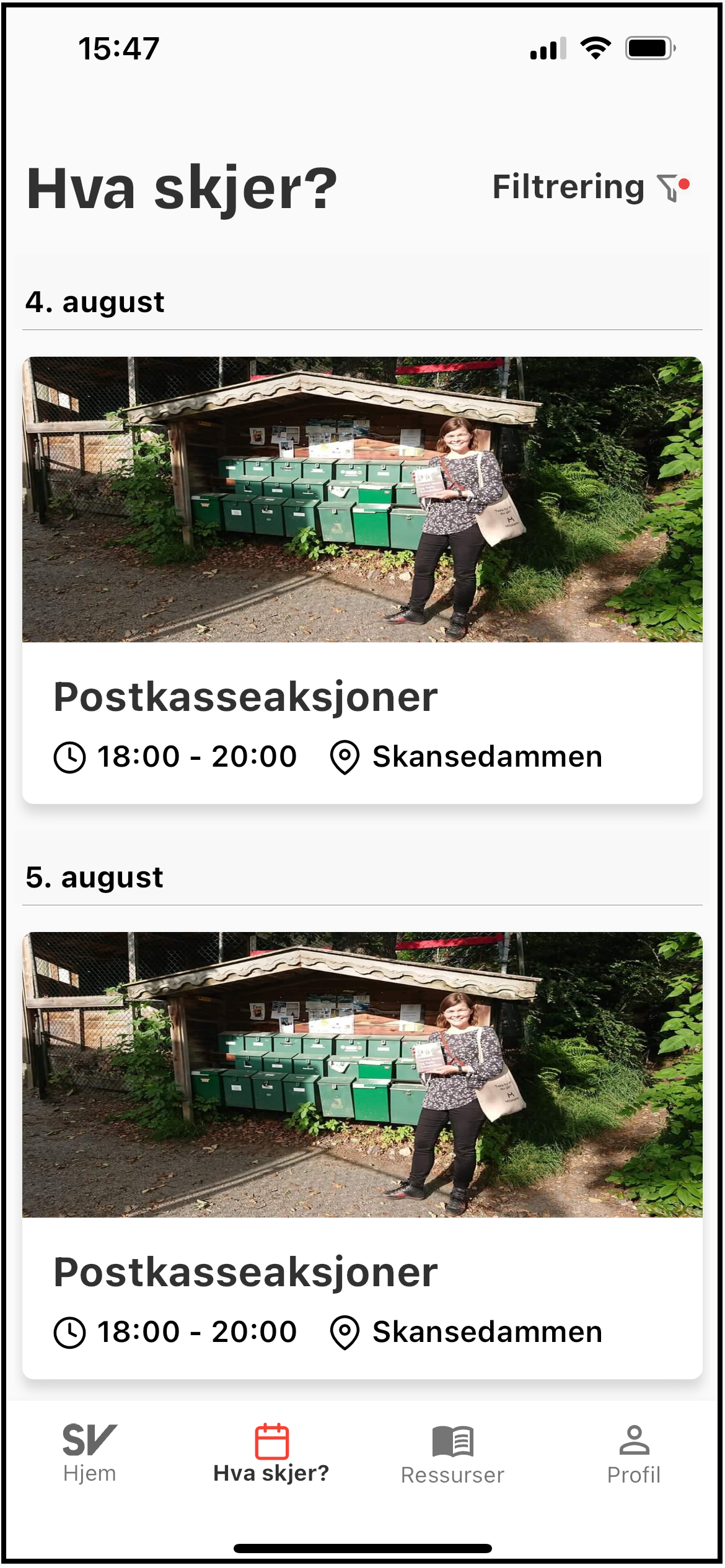The width and height of the screenshot is (725, 1568).
Task: Open the Profil tab
Action: [x=634, y=1455]
